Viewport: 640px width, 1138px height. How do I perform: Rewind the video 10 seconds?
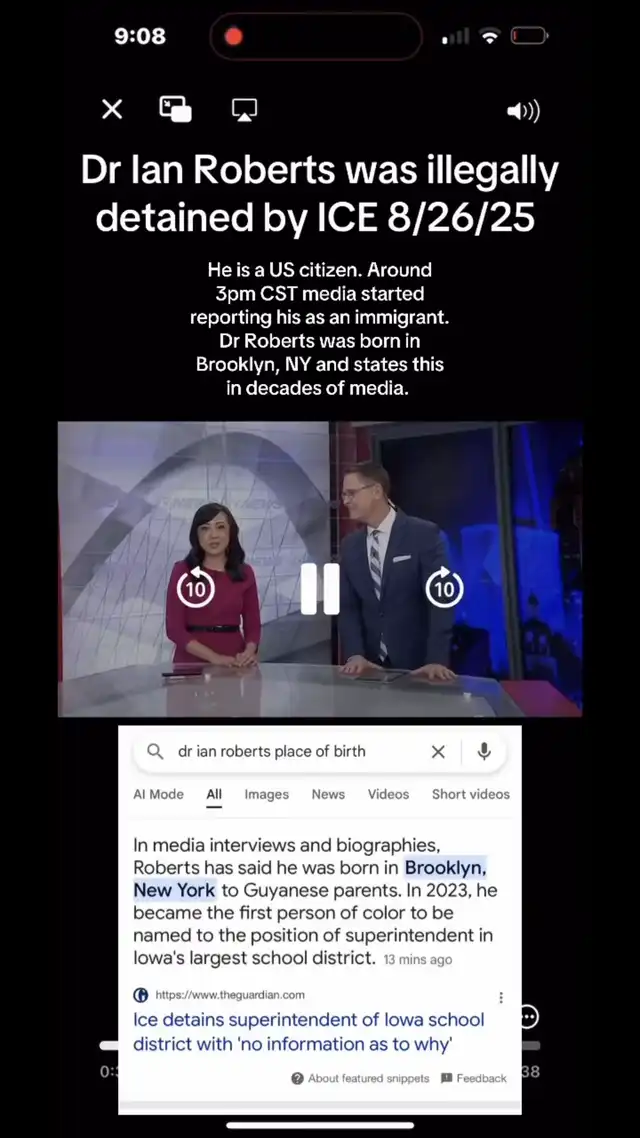196,587
